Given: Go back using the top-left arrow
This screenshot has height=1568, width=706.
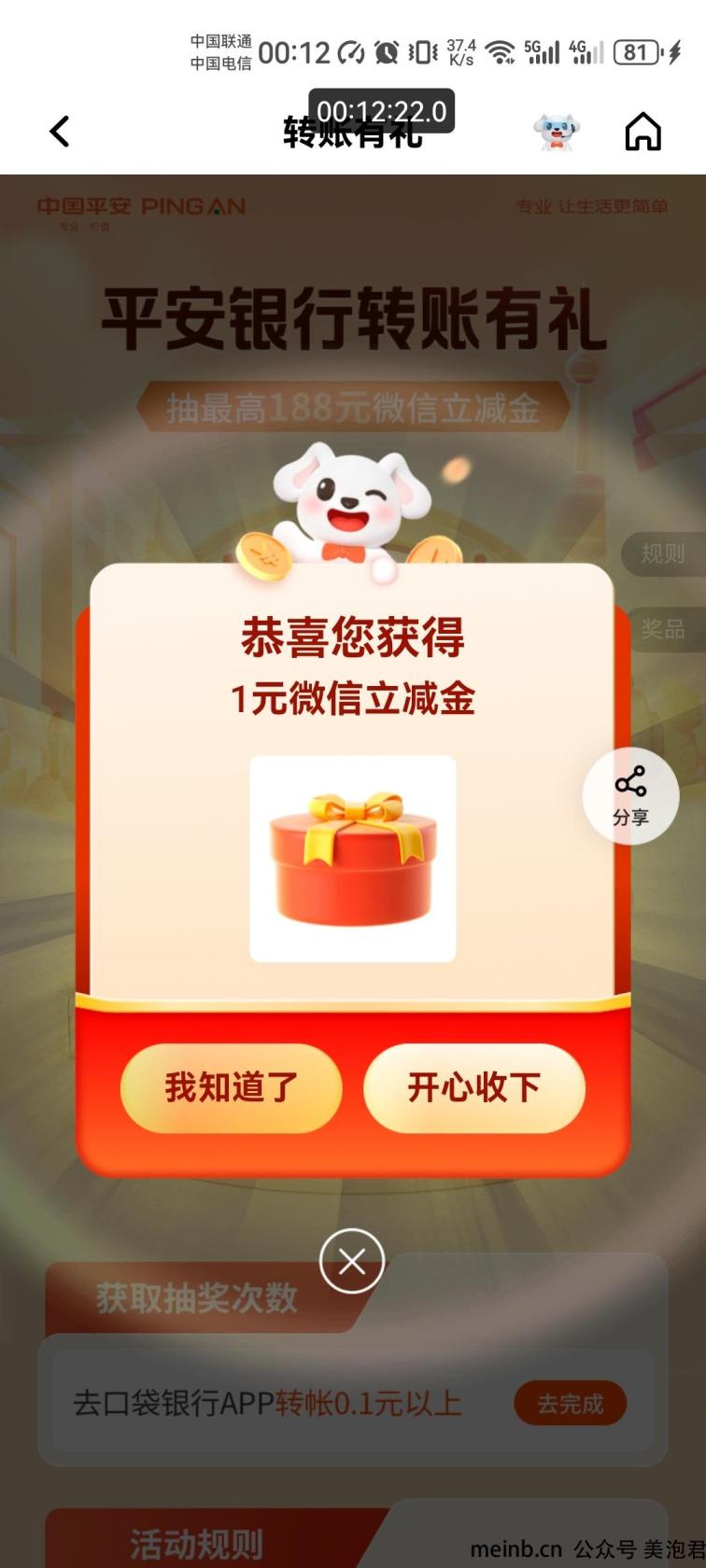Looking at the screenshot, I should point(60,132).
